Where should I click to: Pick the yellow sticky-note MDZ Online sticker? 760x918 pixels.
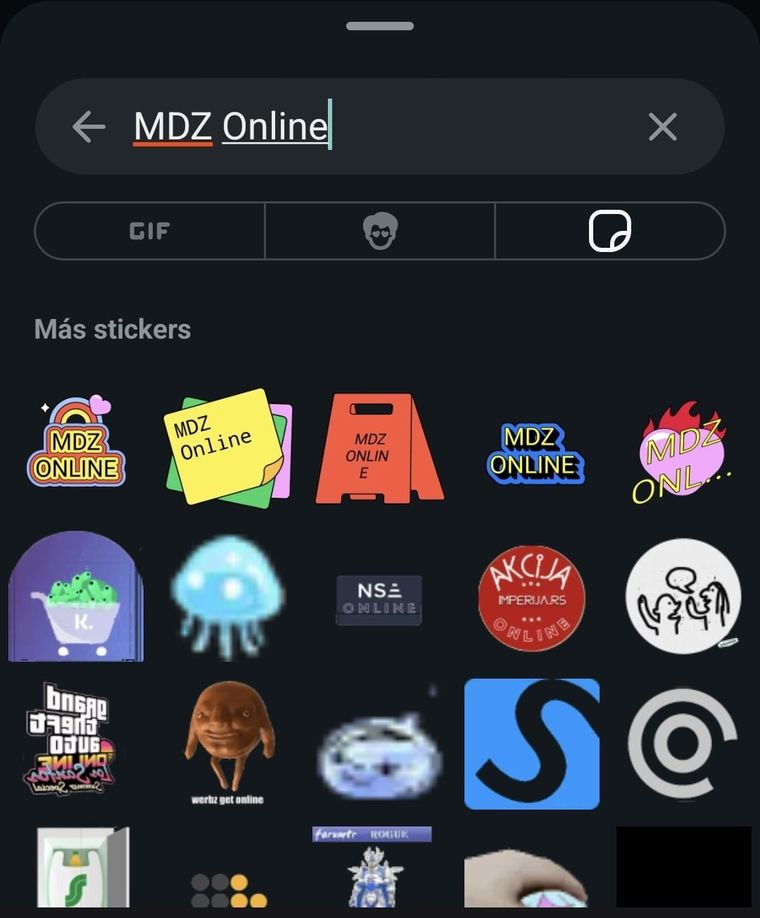[x=227, y=443]
